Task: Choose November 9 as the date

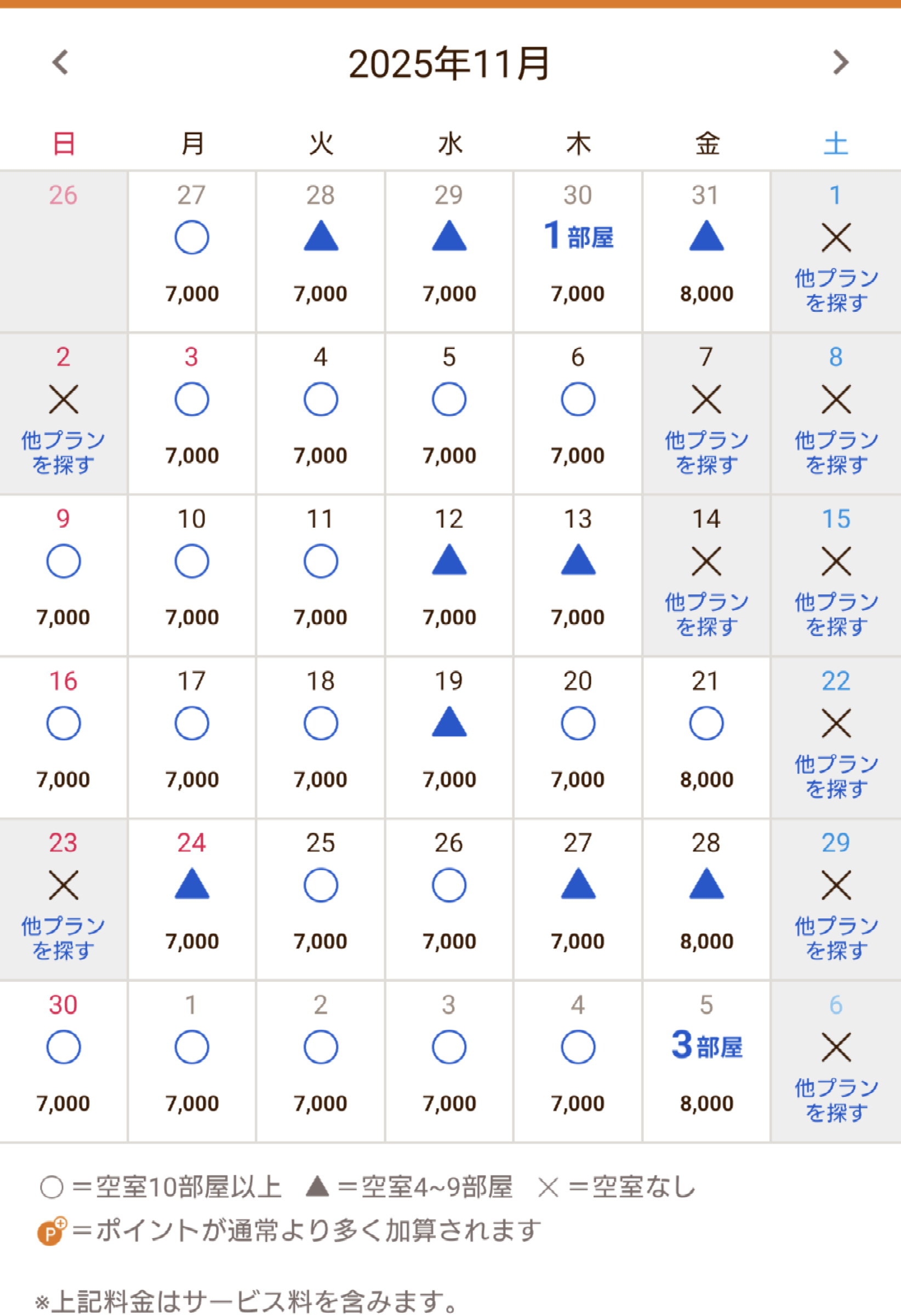Action: (x=64, y=575)
